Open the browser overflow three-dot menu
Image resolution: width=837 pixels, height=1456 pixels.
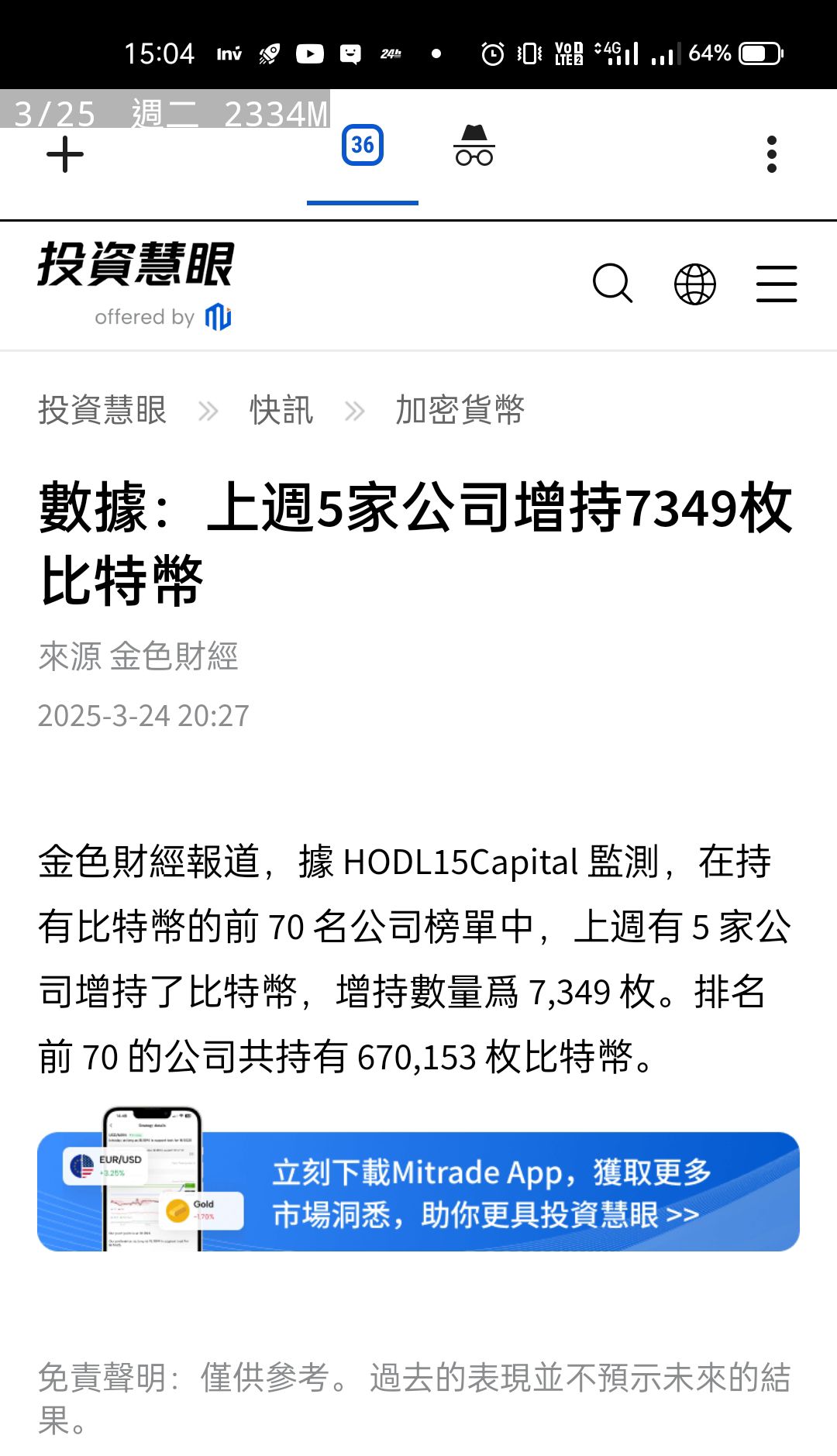771,153
